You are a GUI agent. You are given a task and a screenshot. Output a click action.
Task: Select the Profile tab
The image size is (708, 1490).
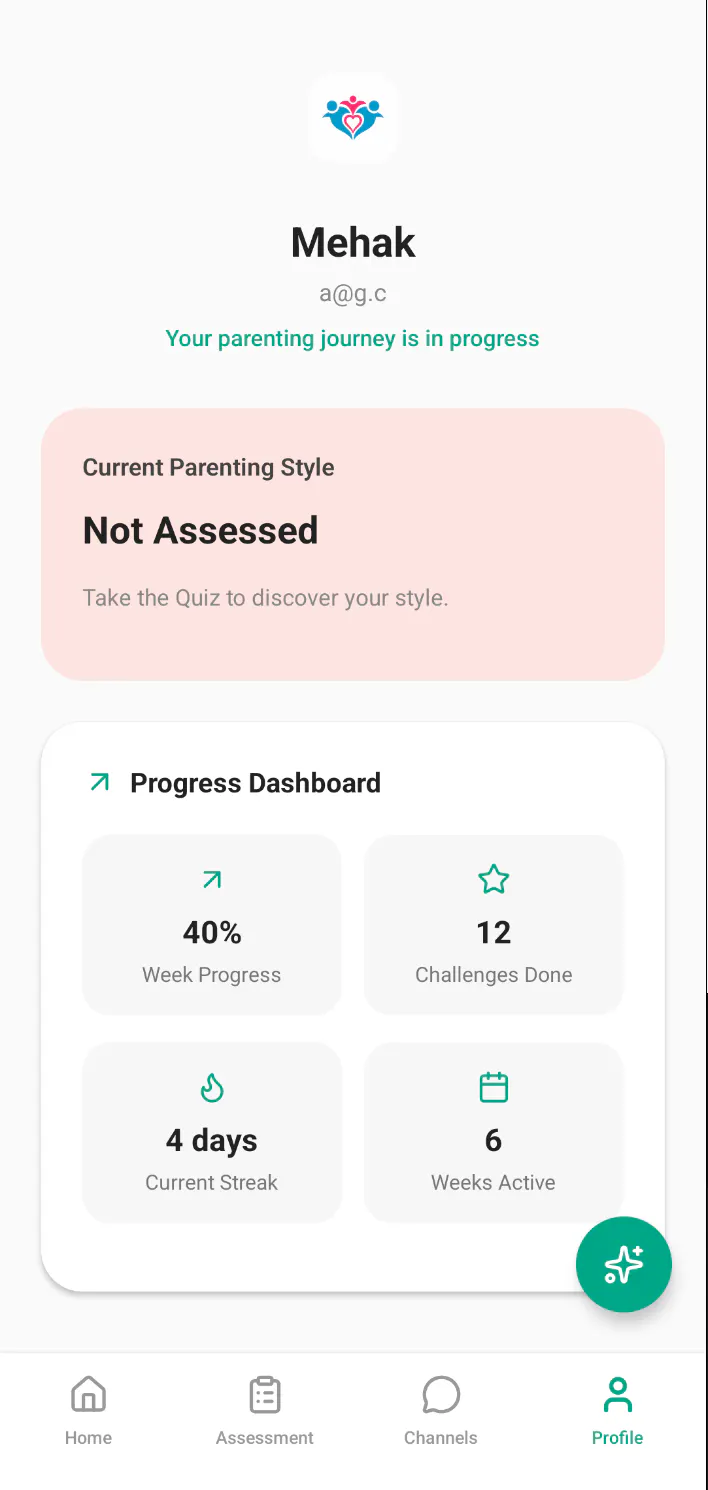coord(618,1411)
